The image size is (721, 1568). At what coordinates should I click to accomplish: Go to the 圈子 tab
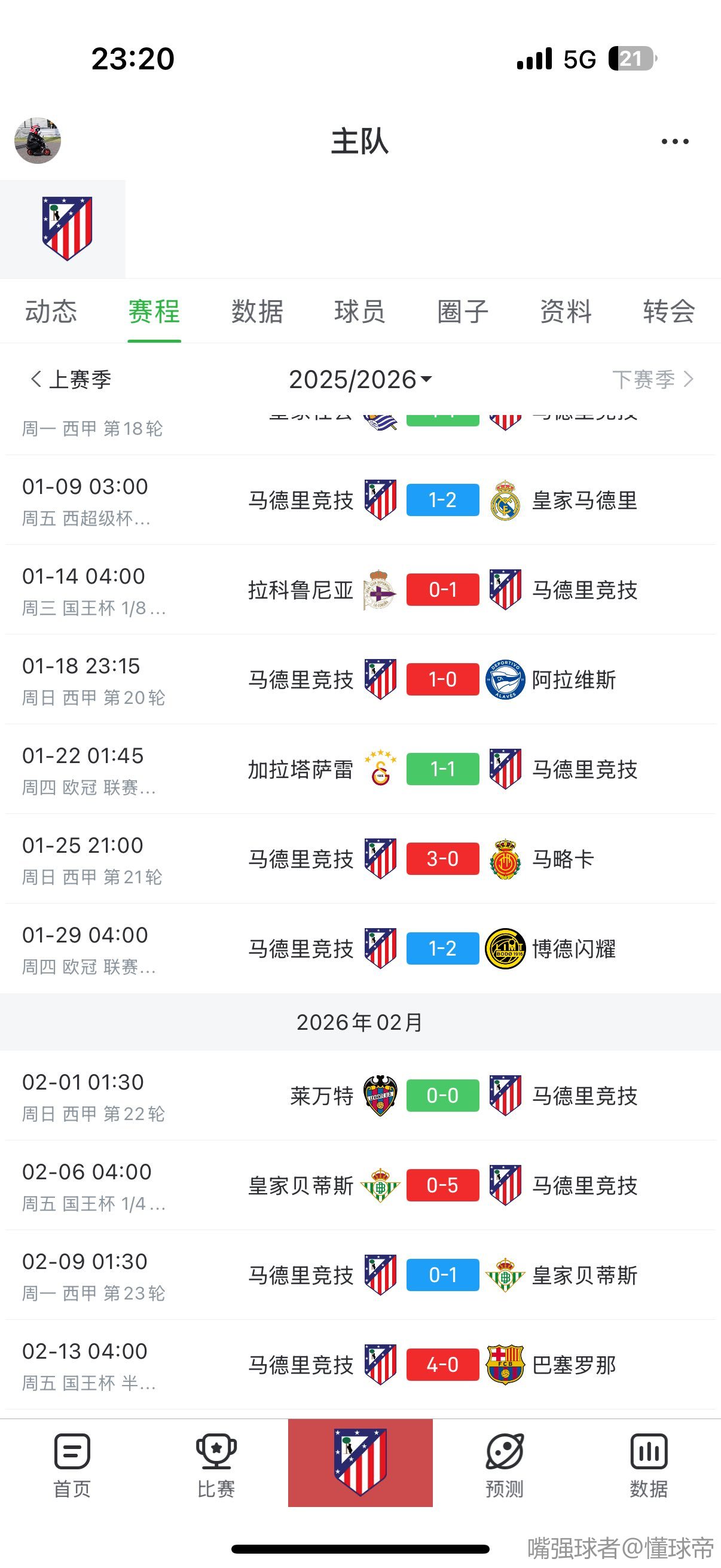[462, 312]
